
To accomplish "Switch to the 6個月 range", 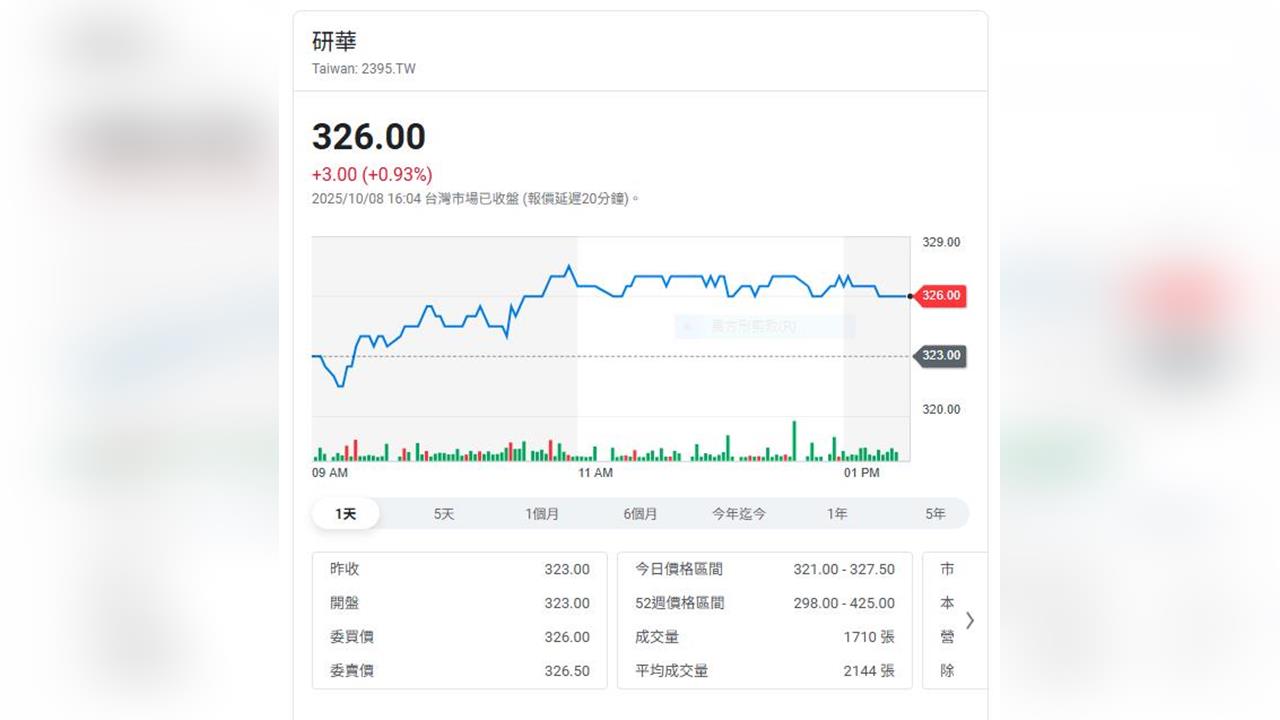I will click(x=640, y=514).
